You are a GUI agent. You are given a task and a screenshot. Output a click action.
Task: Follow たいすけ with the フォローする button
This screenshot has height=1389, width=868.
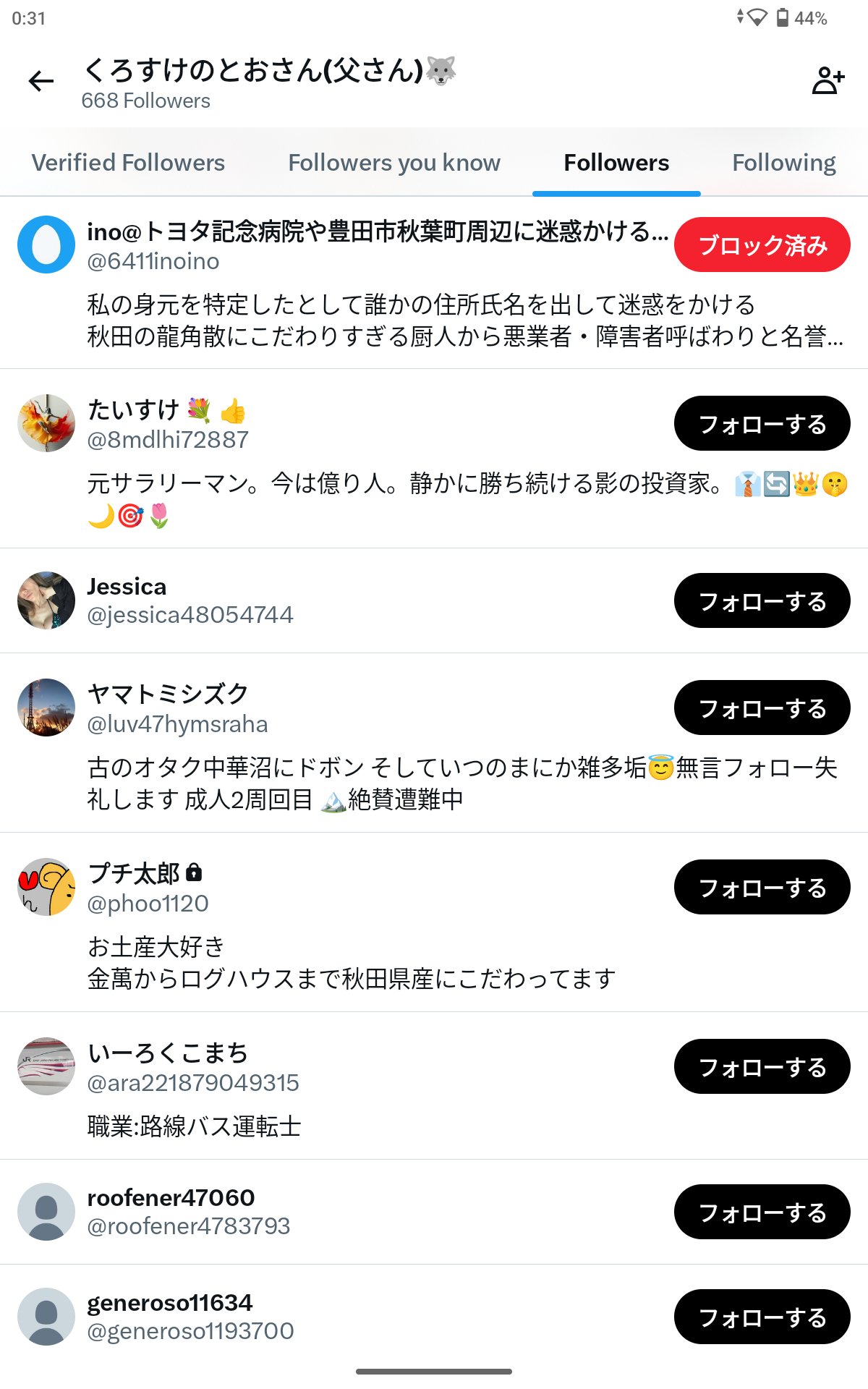[x=762, y=424]
